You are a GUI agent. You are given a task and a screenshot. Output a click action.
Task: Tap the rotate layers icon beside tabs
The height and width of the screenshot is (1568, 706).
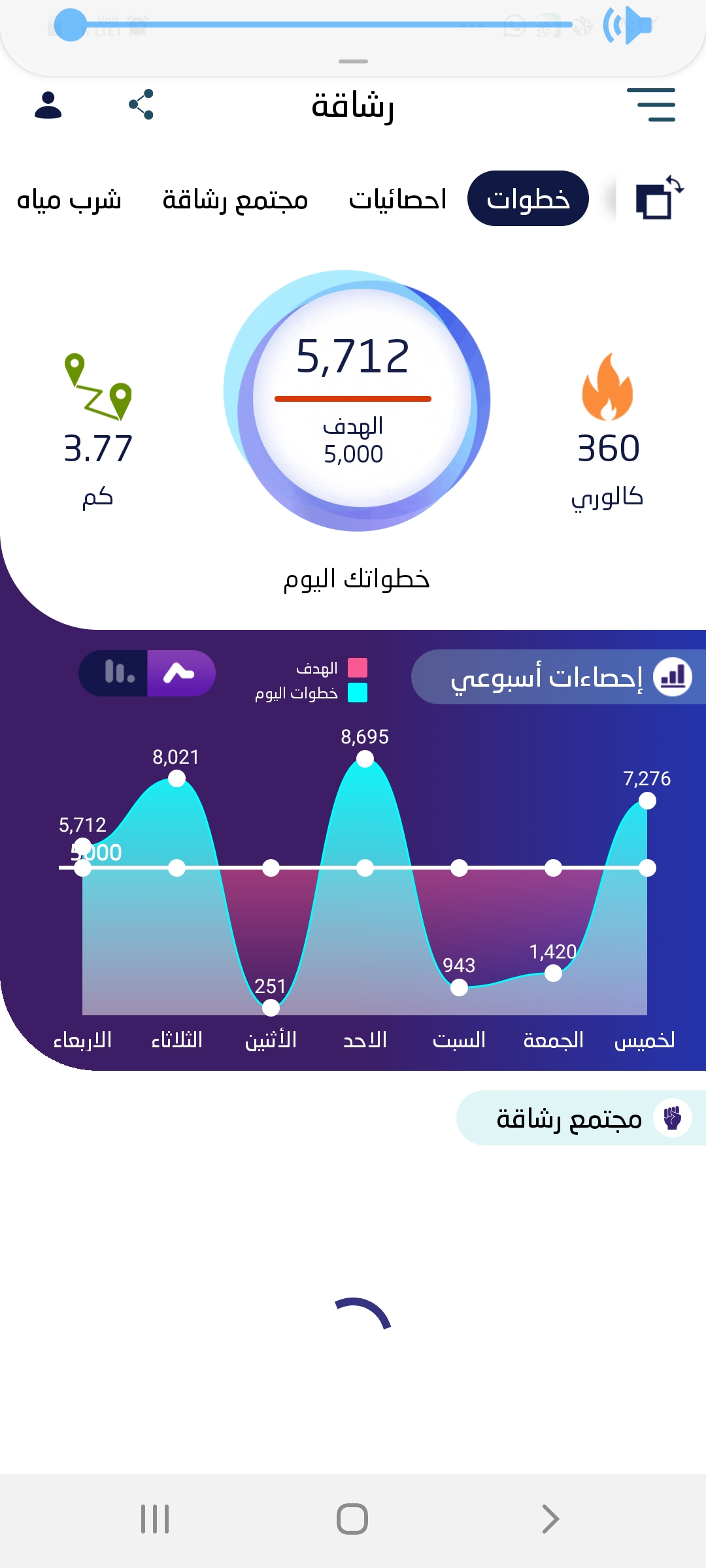pos(659,199)
